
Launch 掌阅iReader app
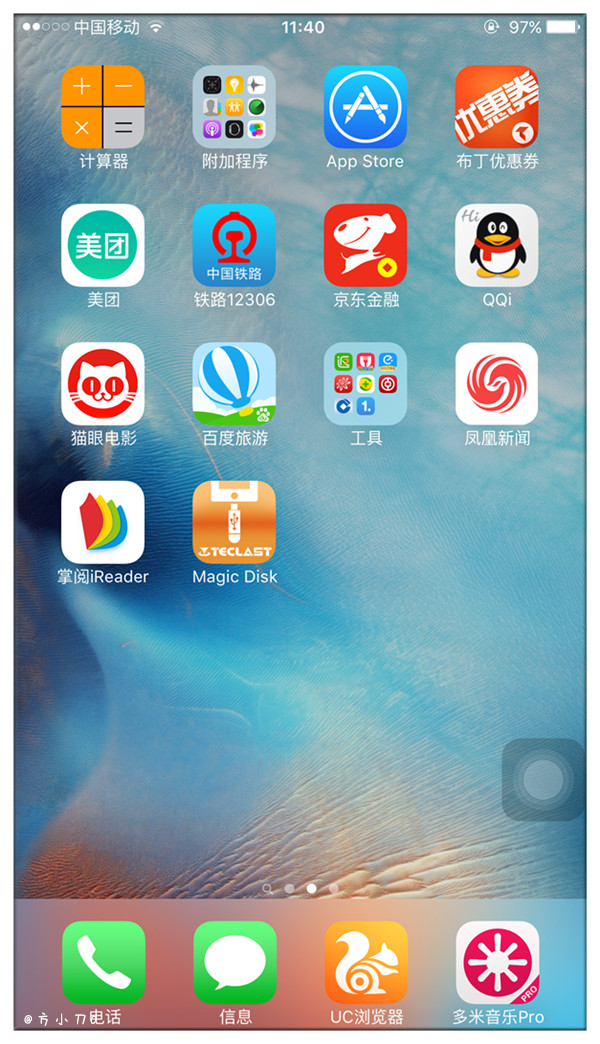pyautogui.click(x=103, y=522)
